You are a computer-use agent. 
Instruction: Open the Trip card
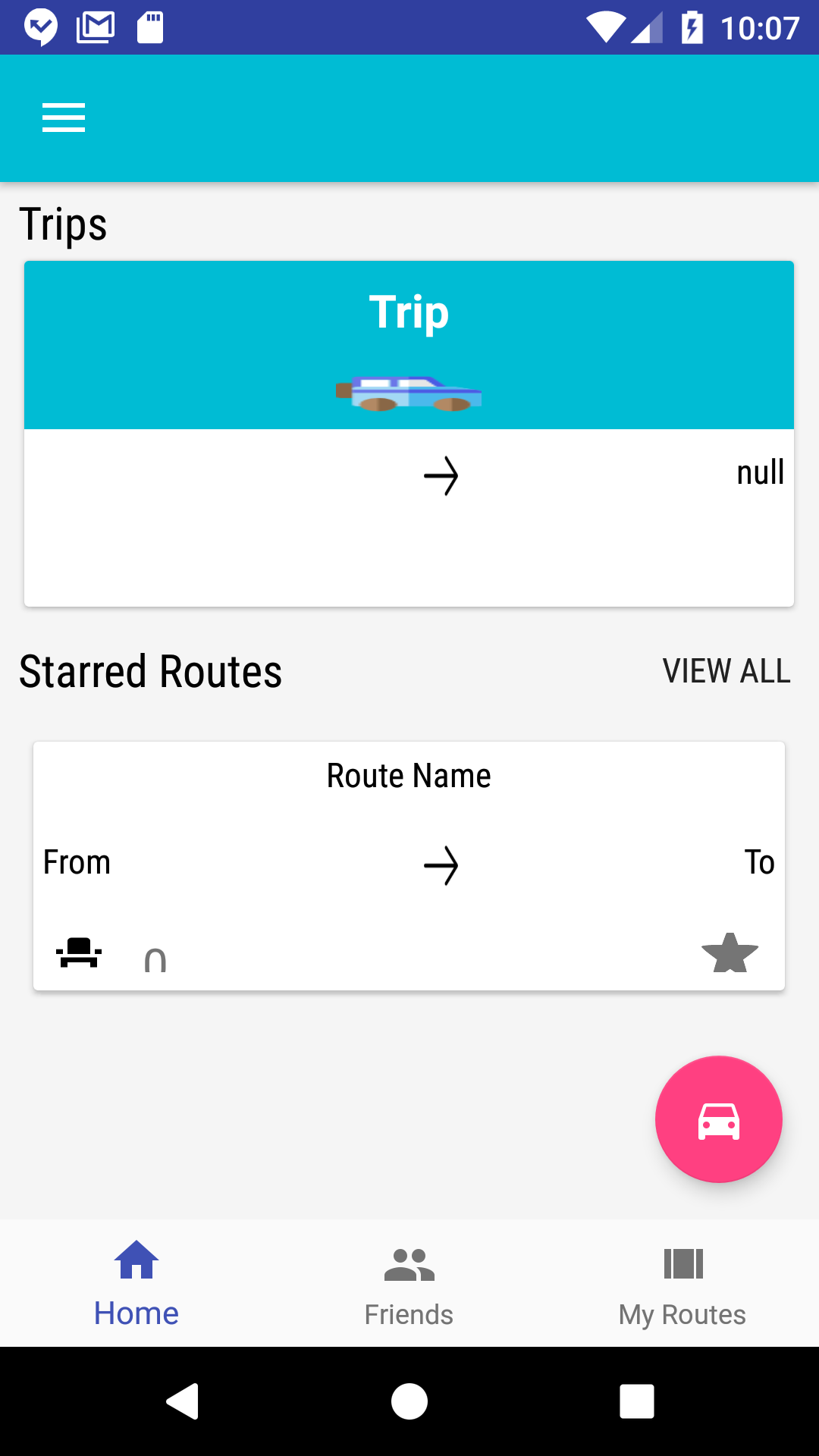coord(409,432)
